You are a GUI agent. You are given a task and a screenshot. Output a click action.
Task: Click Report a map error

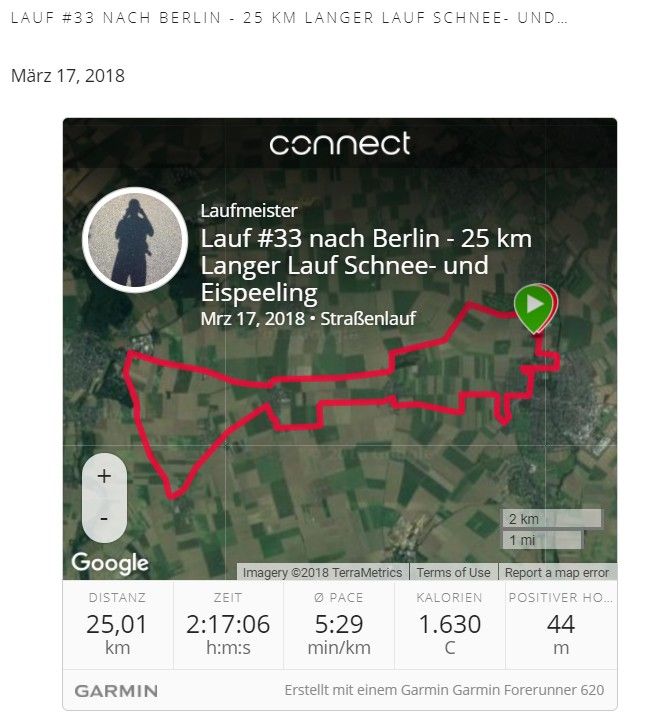pos(556,572)
